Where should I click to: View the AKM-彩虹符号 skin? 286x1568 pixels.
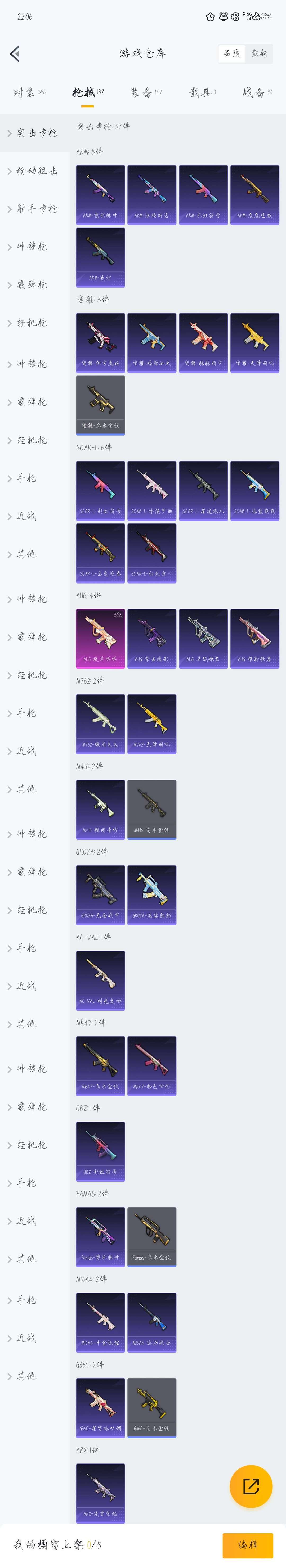pos(203,195)
